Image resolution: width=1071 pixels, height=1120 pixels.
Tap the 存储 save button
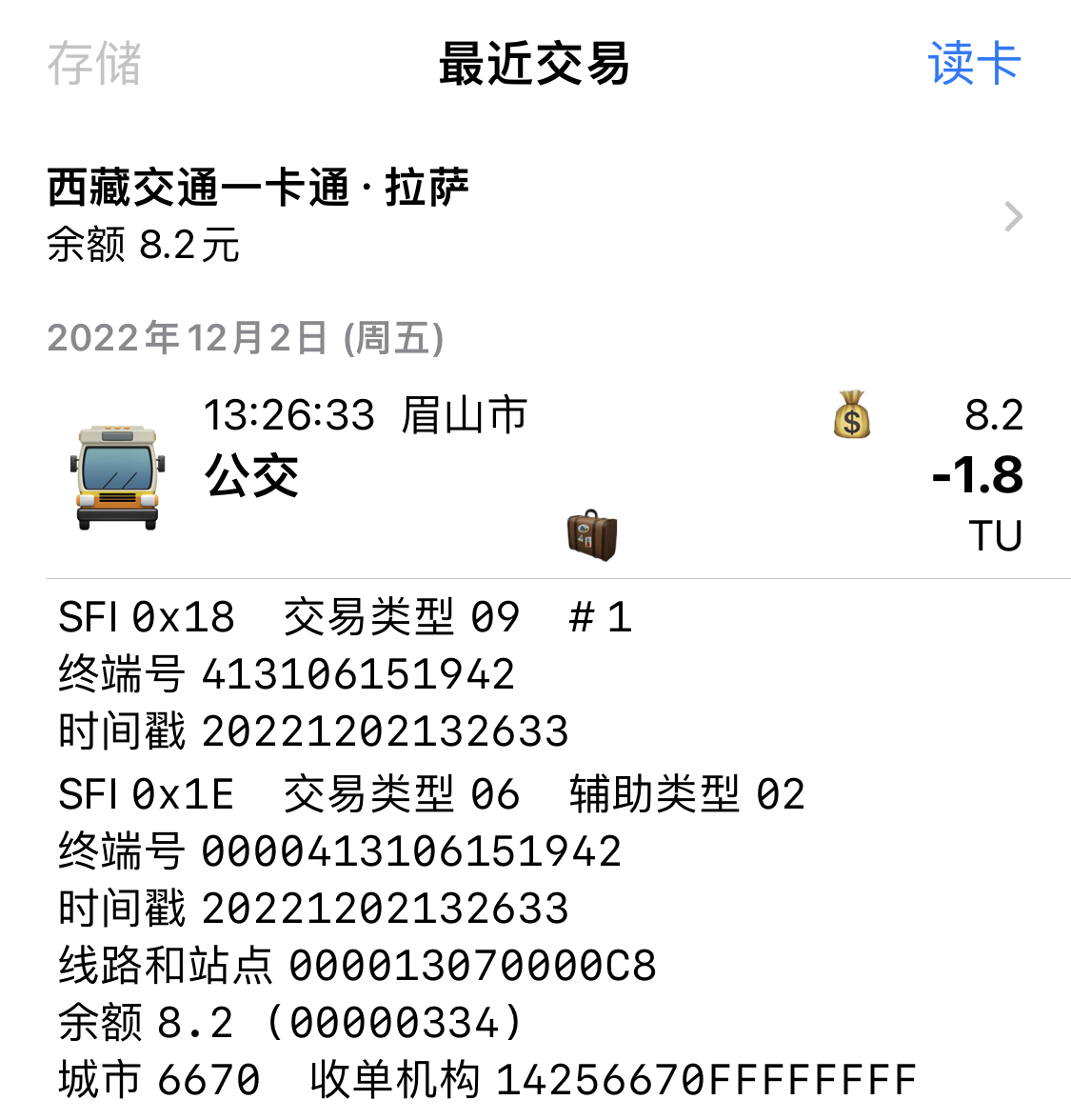pyautogui.click(x=94, y=65)
